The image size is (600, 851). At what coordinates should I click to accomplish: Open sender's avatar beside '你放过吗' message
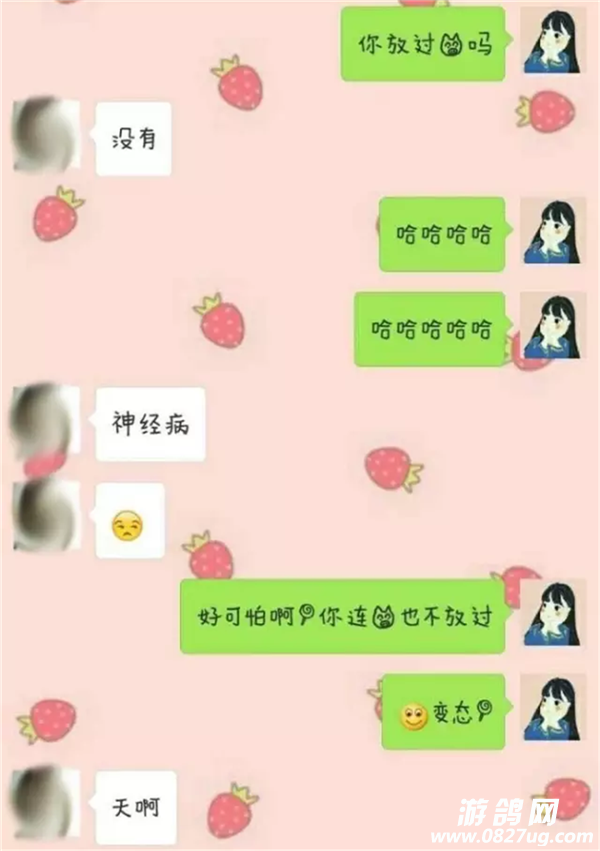pos(553,41)
